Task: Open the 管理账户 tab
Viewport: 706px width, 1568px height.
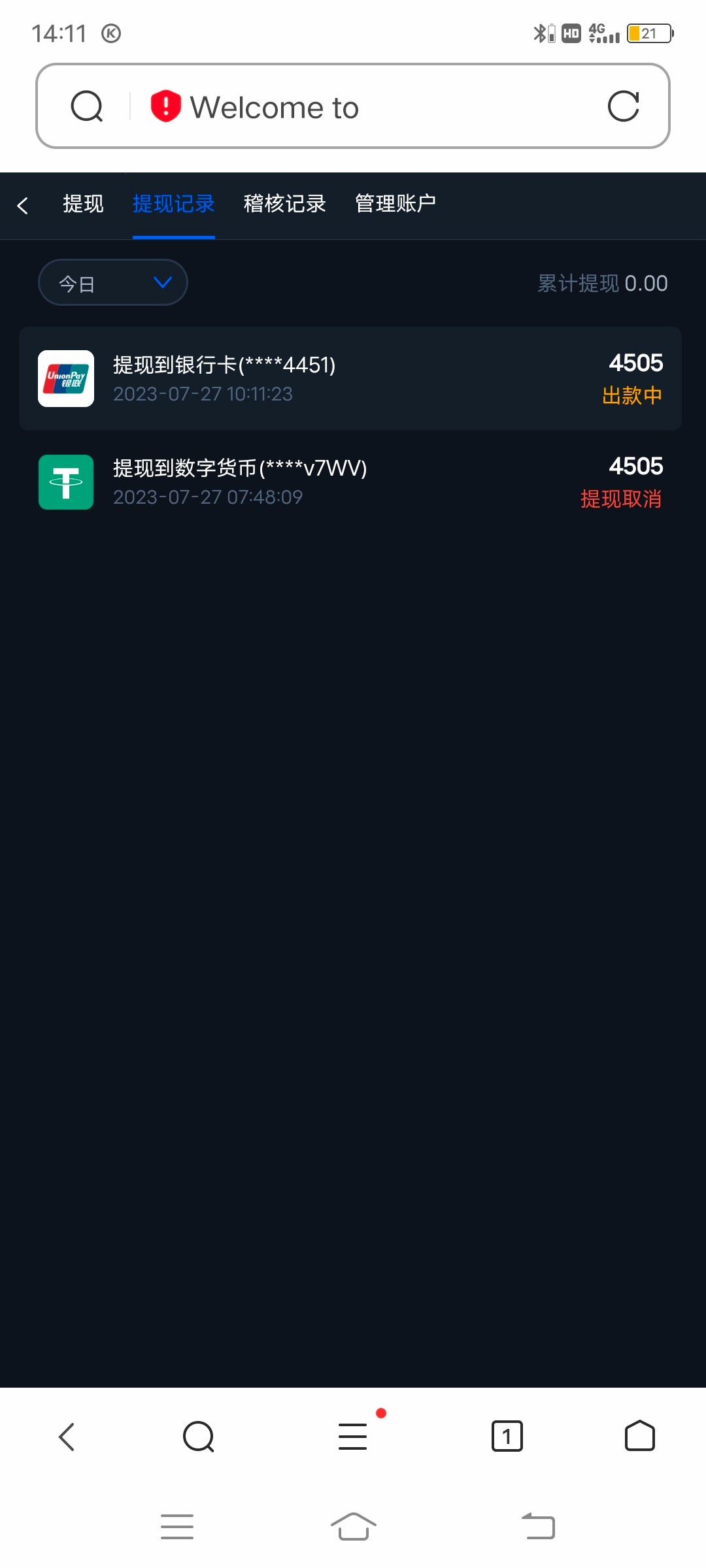Action: [x=394, y=204]
